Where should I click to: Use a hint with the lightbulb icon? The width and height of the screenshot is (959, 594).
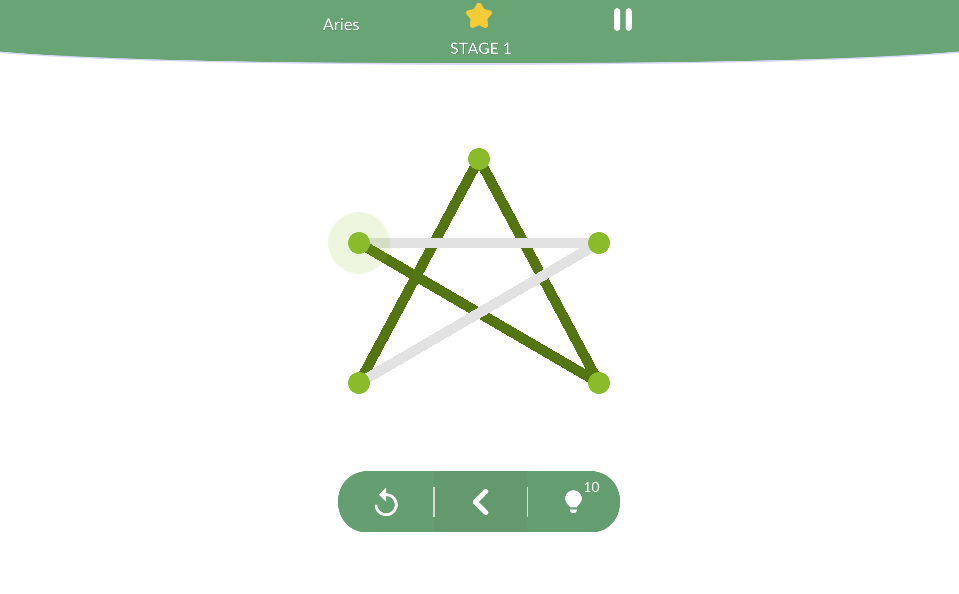pos(574,501)
